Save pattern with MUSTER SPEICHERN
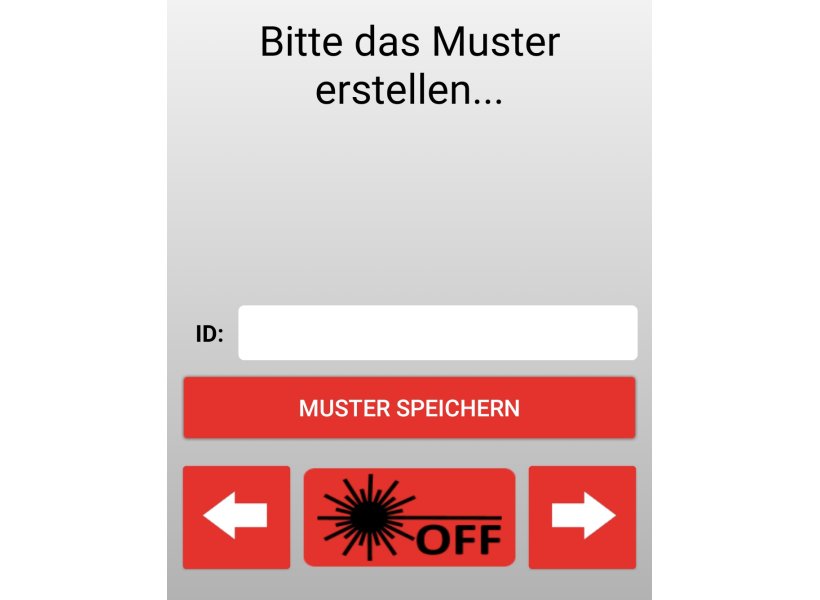The height and width of the screenshot is (600, 820). click(409, 408)
